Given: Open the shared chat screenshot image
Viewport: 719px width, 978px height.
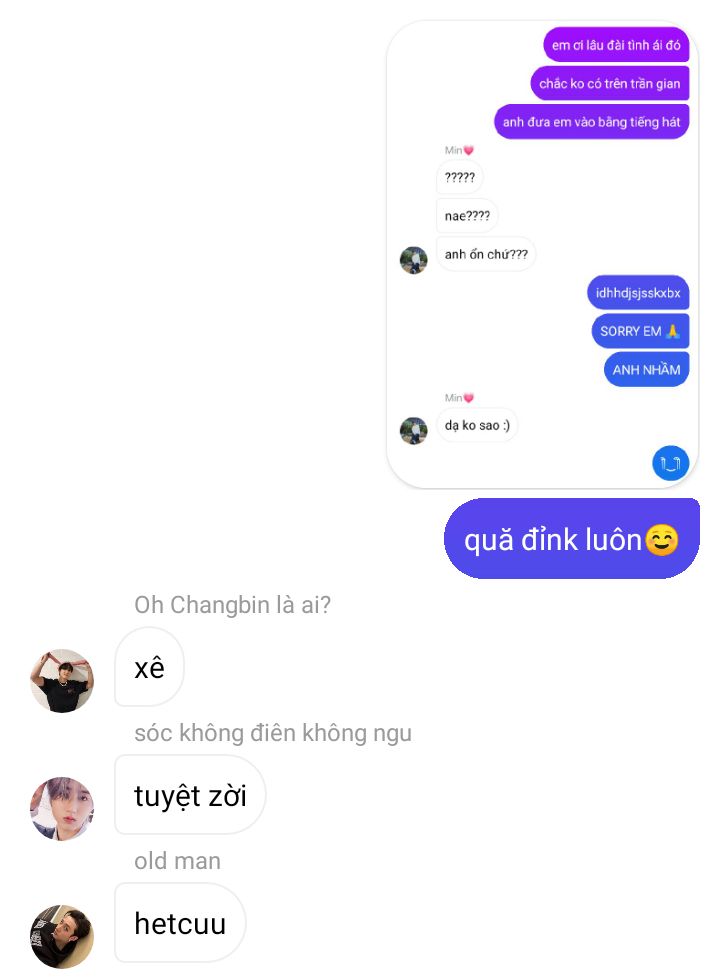Looking at the screenshot, I should coord(542,255).
